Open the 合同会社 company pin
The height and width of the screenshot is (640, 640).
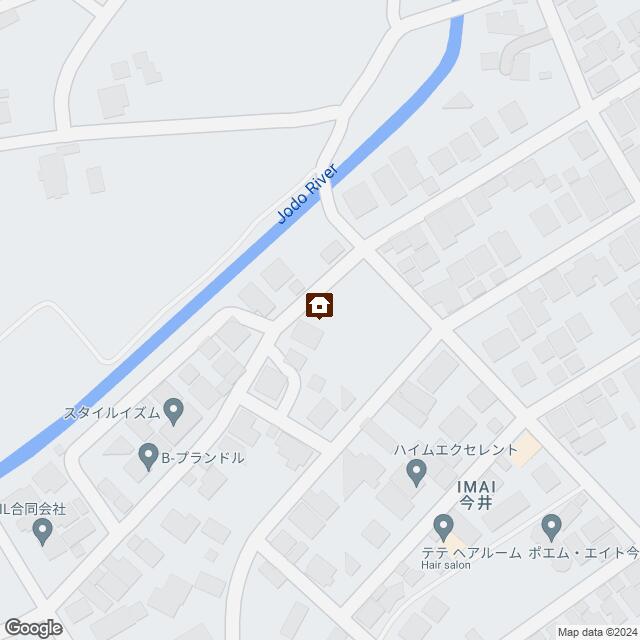[42, 531]
